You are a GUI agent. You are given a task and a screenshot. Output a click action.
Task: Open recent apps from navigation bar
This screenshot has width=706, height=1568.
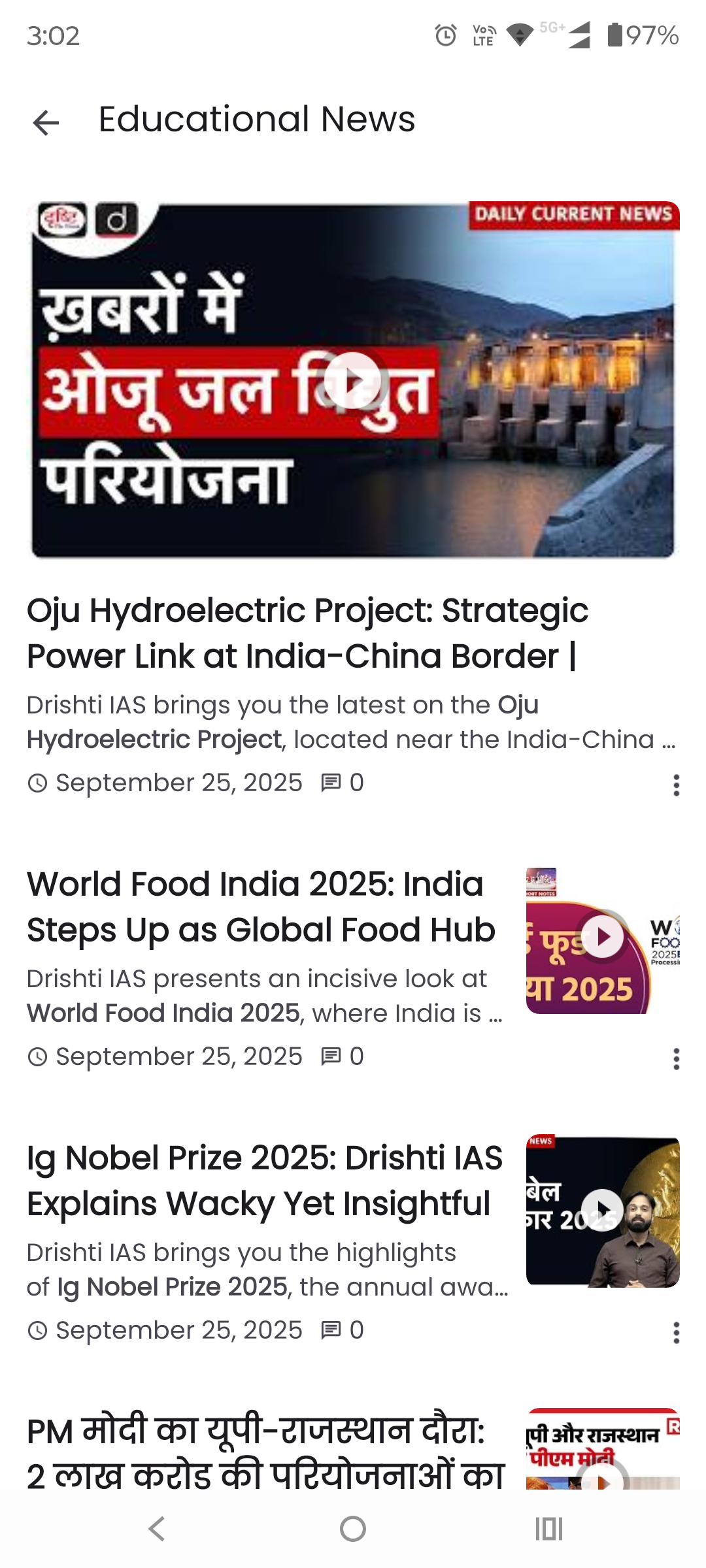pos(549,1529)
